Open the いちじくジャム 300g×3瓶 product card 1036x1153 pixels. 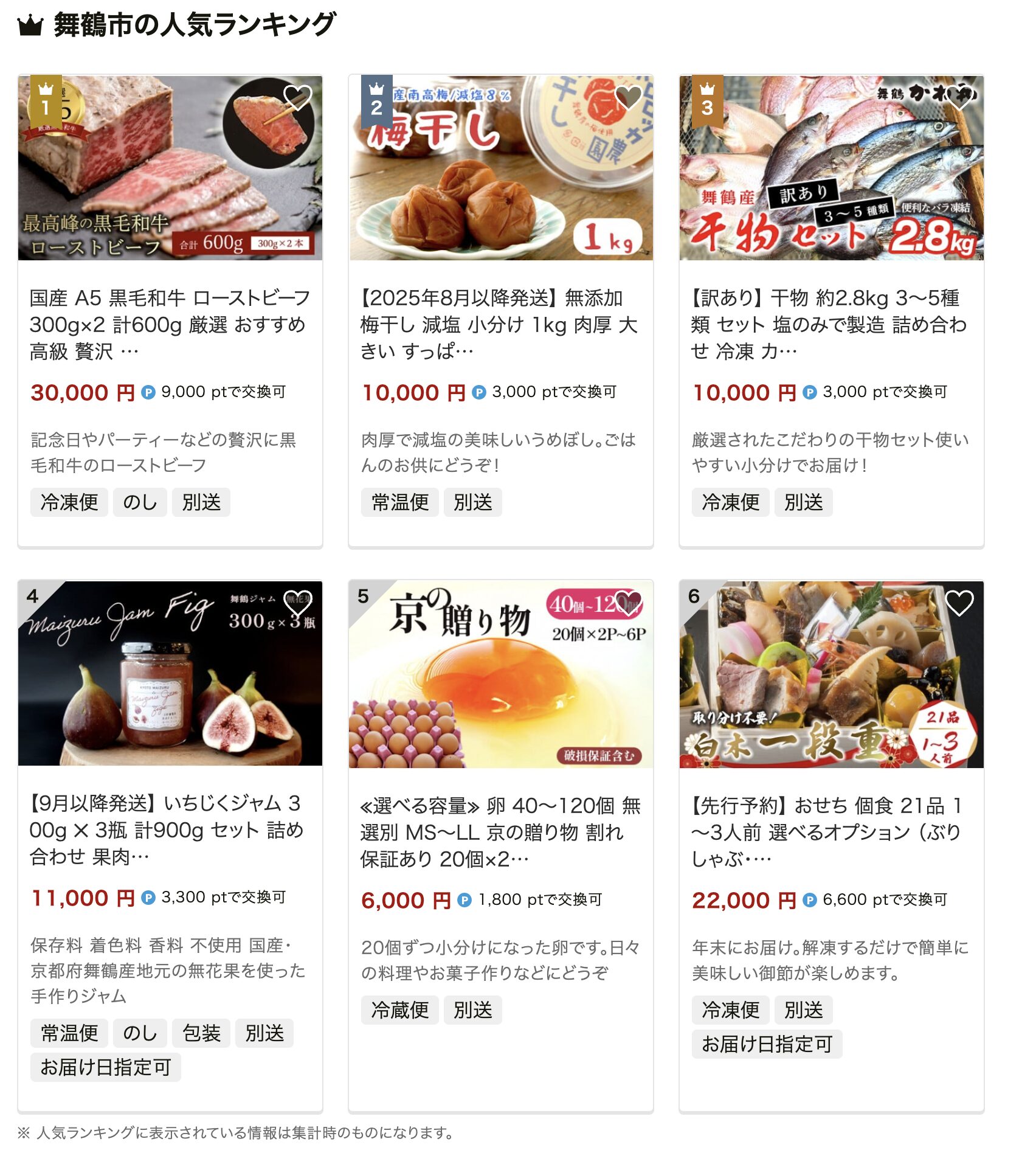(x=170, y=829)
